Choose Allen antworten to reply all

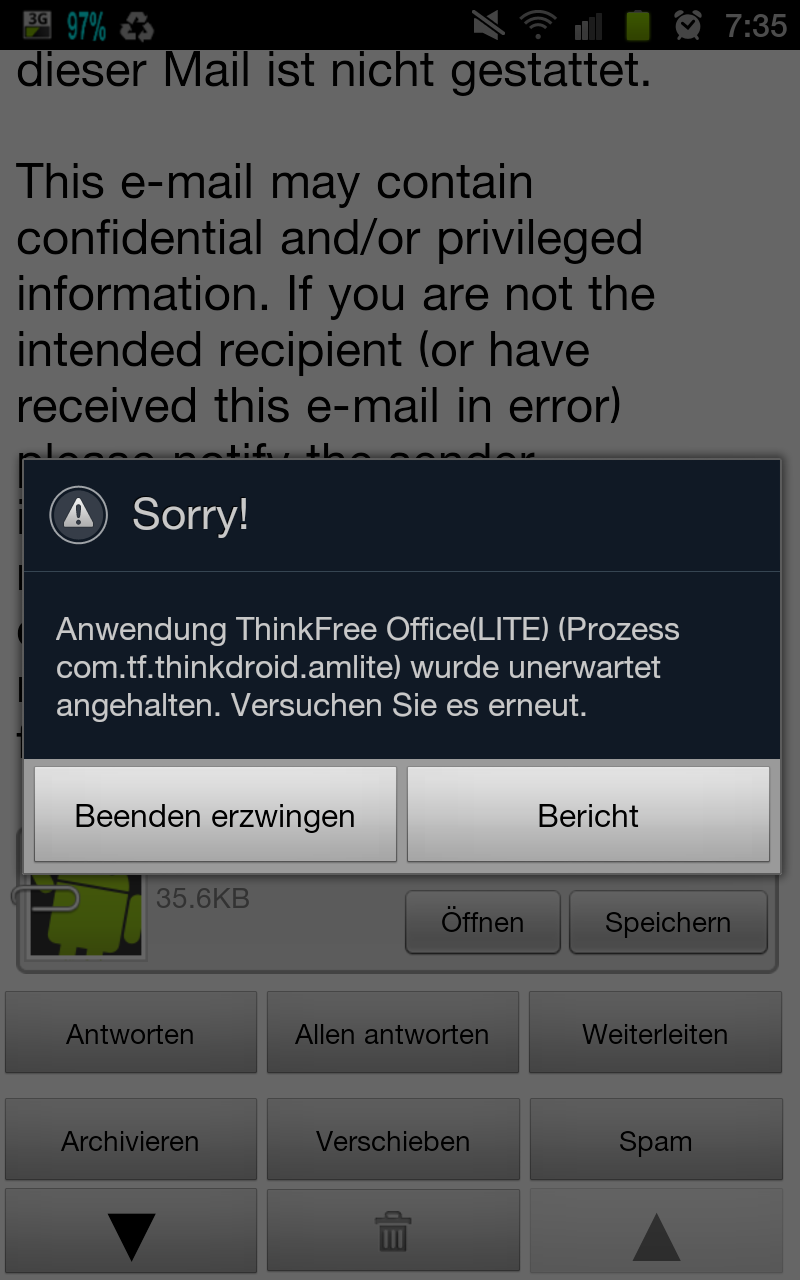pos(393,1033)
